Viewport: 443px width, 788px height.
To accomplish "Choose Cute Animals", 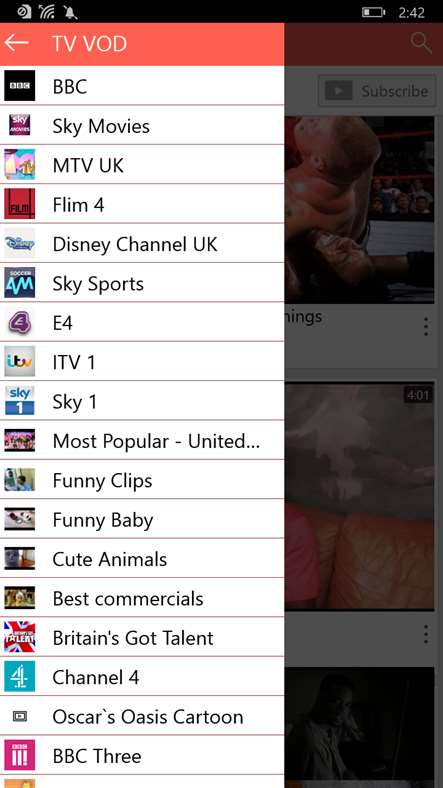I will click(142, 559).
